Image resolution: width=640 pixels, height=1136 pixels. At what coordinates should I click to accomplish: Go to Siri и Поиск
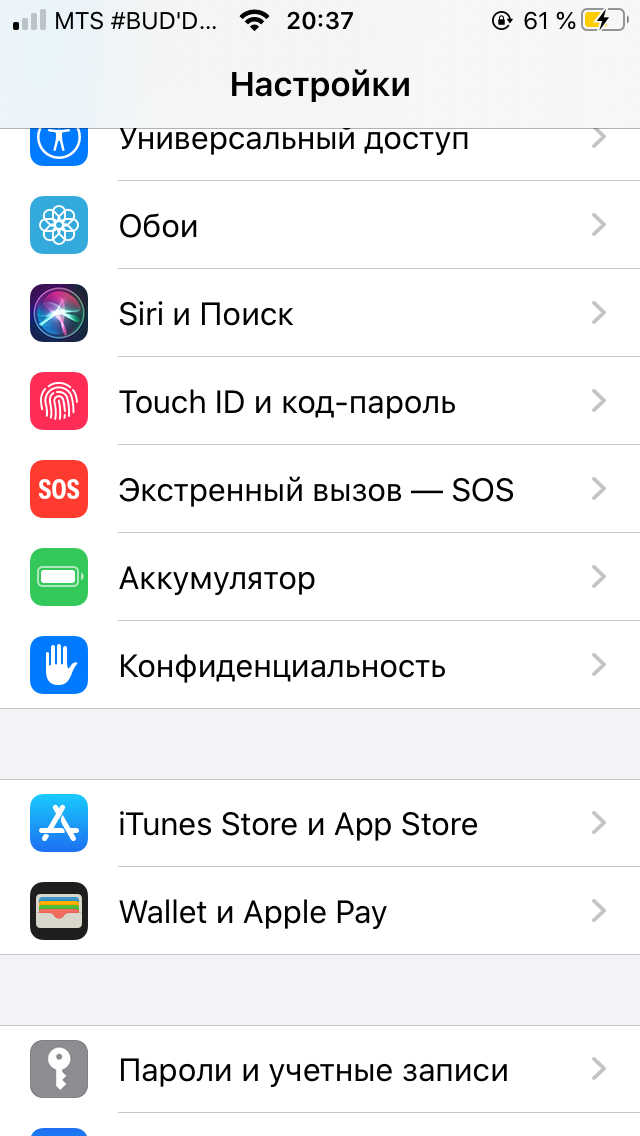coord(320,314)
